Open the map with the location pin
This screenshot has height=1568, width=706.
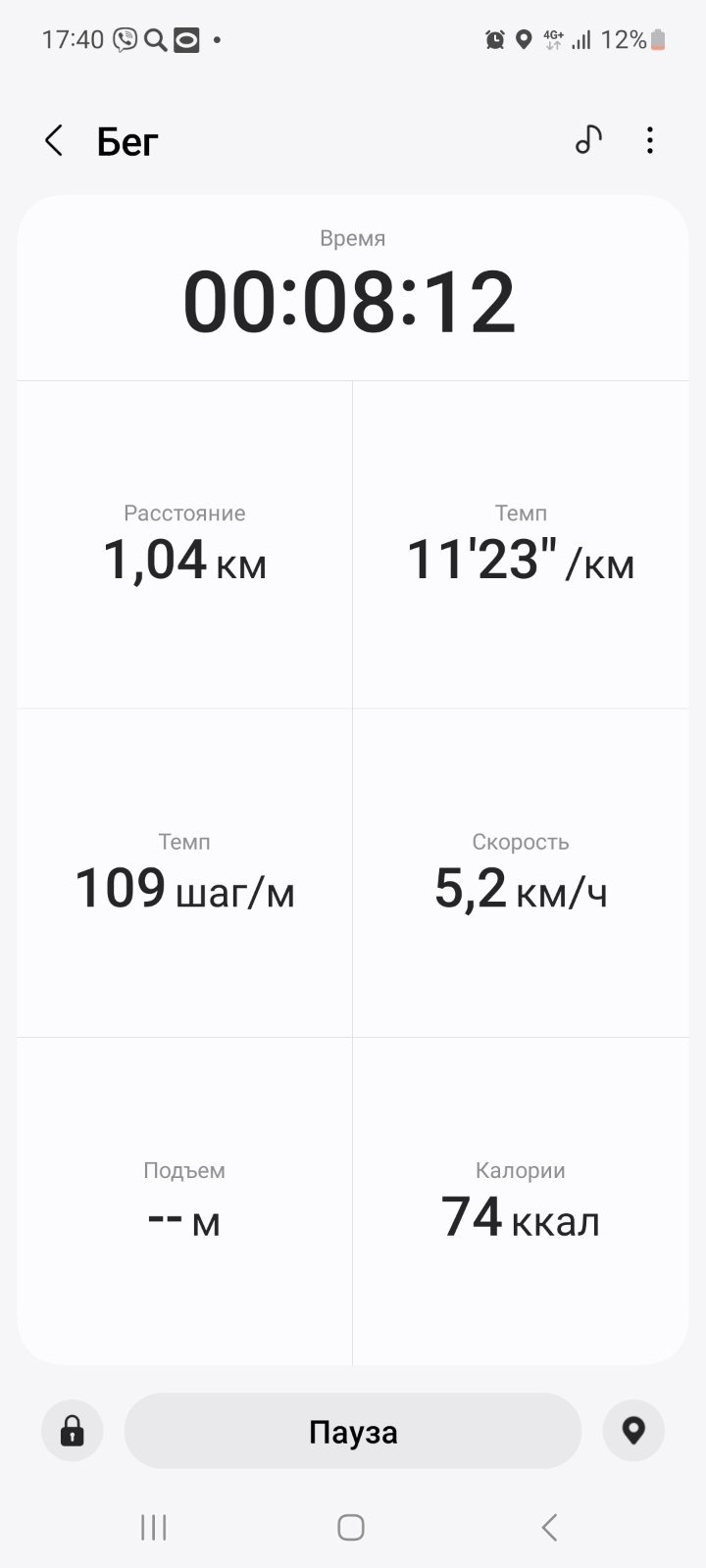(x=633, y=1432)
